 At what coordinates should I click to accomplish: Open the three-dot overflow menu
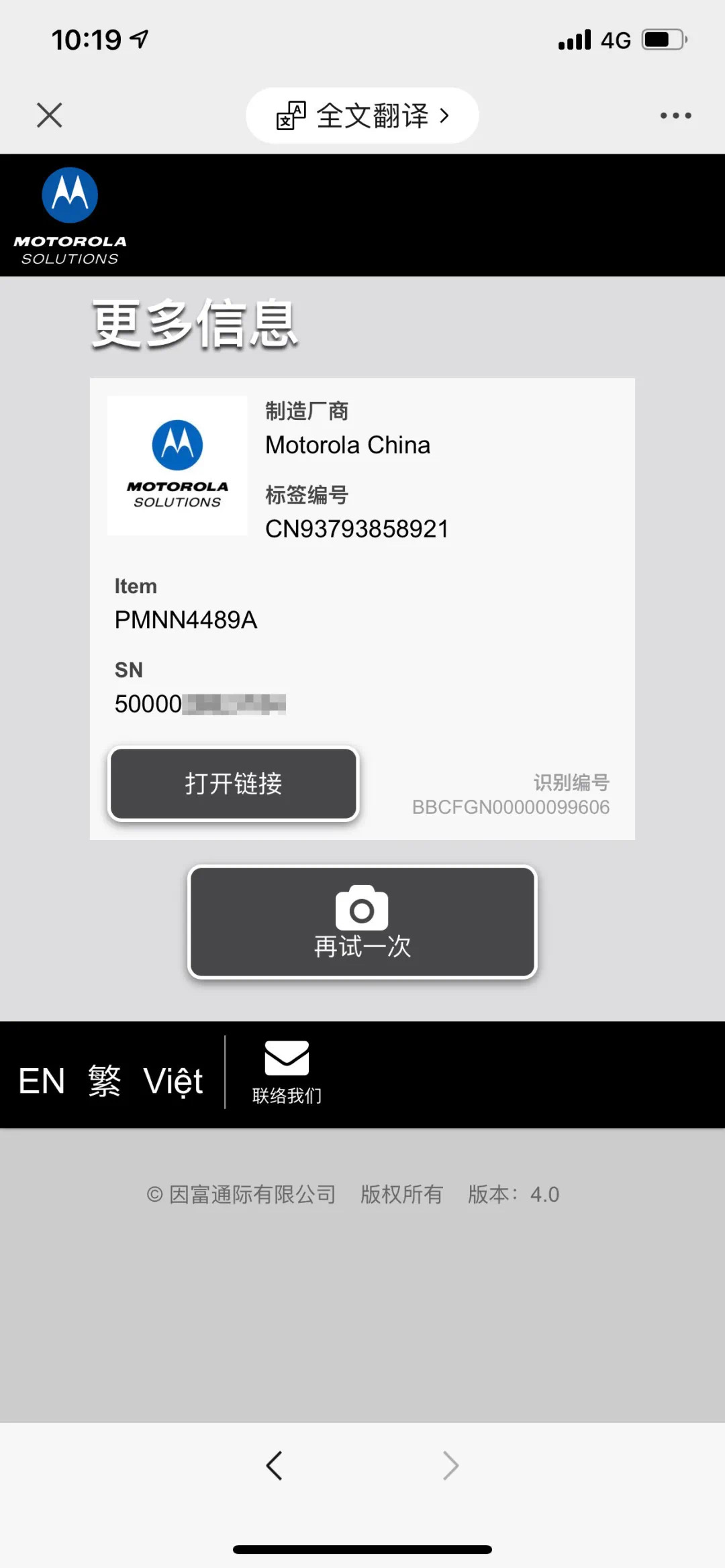tap(675, 115)
